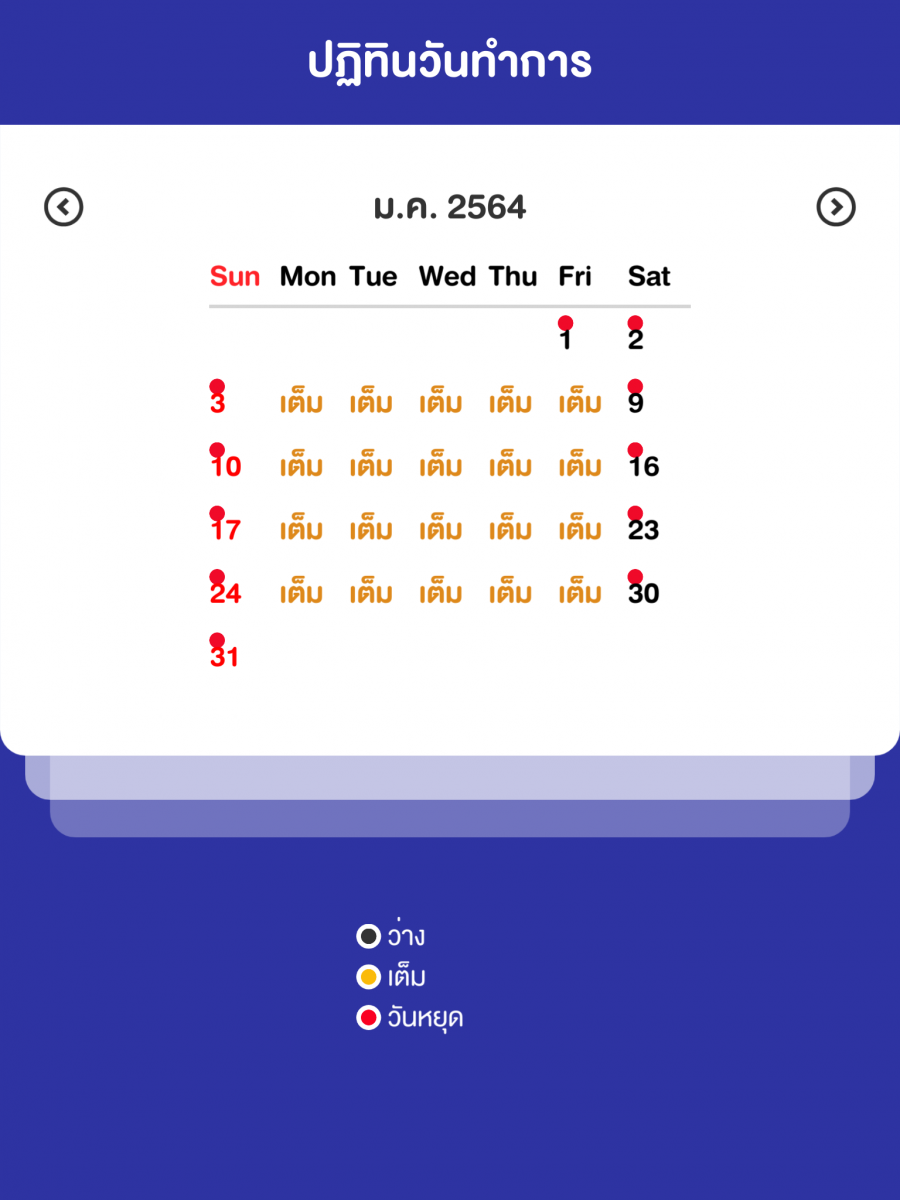
Task: Choose Sunday the 17th
Action: [x=226, y=529]
